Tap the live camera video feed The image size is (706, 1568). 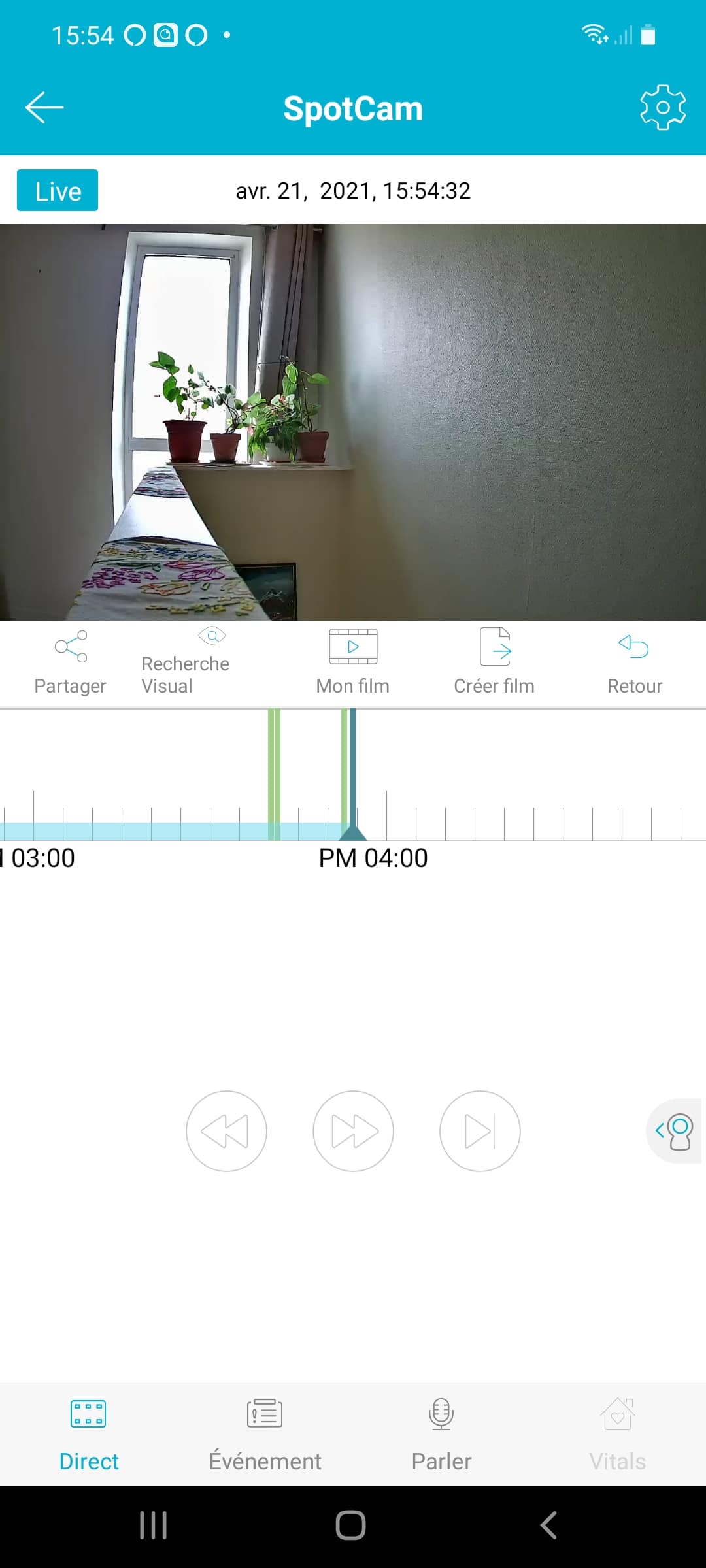(353, 422)
